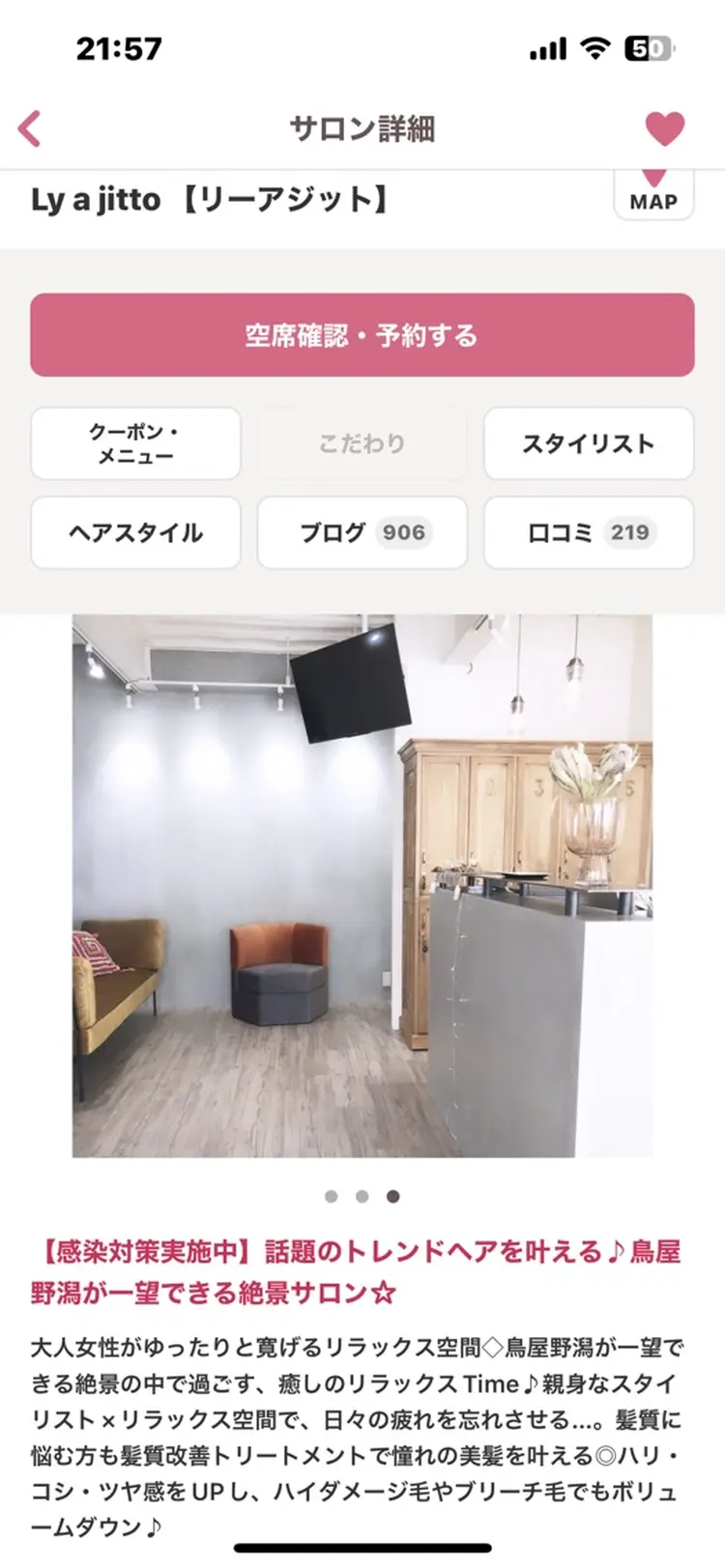Switch to the スタイリスト tab
This screenshot has height=1568, width=725.
click(588, 443)
